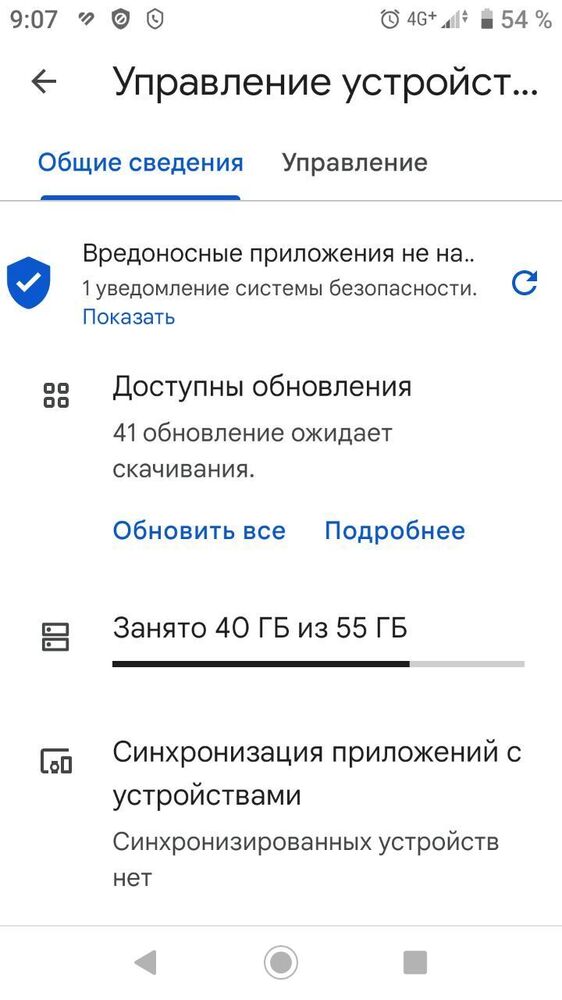Open Синхронизация приложений с устройствами

(281, 814)
